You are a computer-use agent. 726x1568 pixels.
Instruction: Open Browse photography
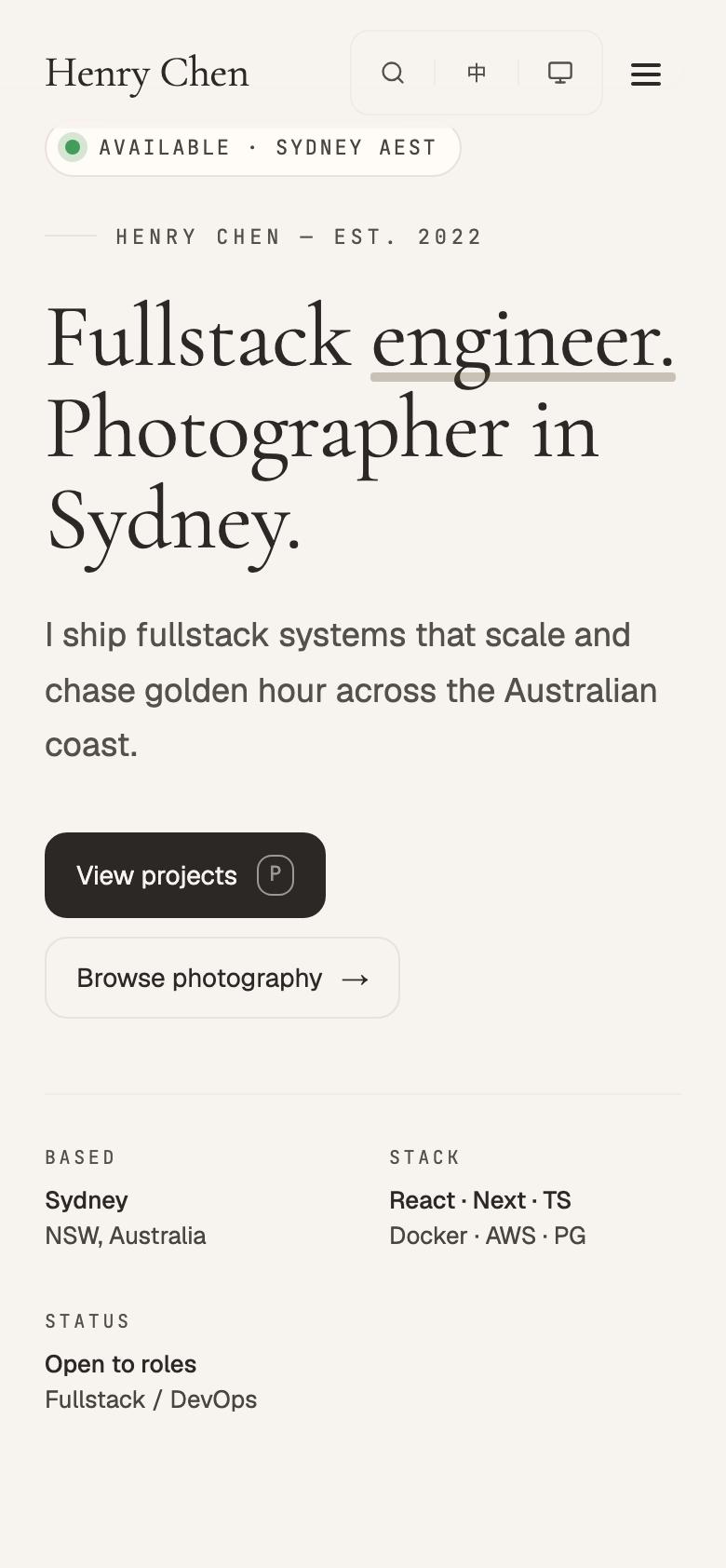pos(222,978)
